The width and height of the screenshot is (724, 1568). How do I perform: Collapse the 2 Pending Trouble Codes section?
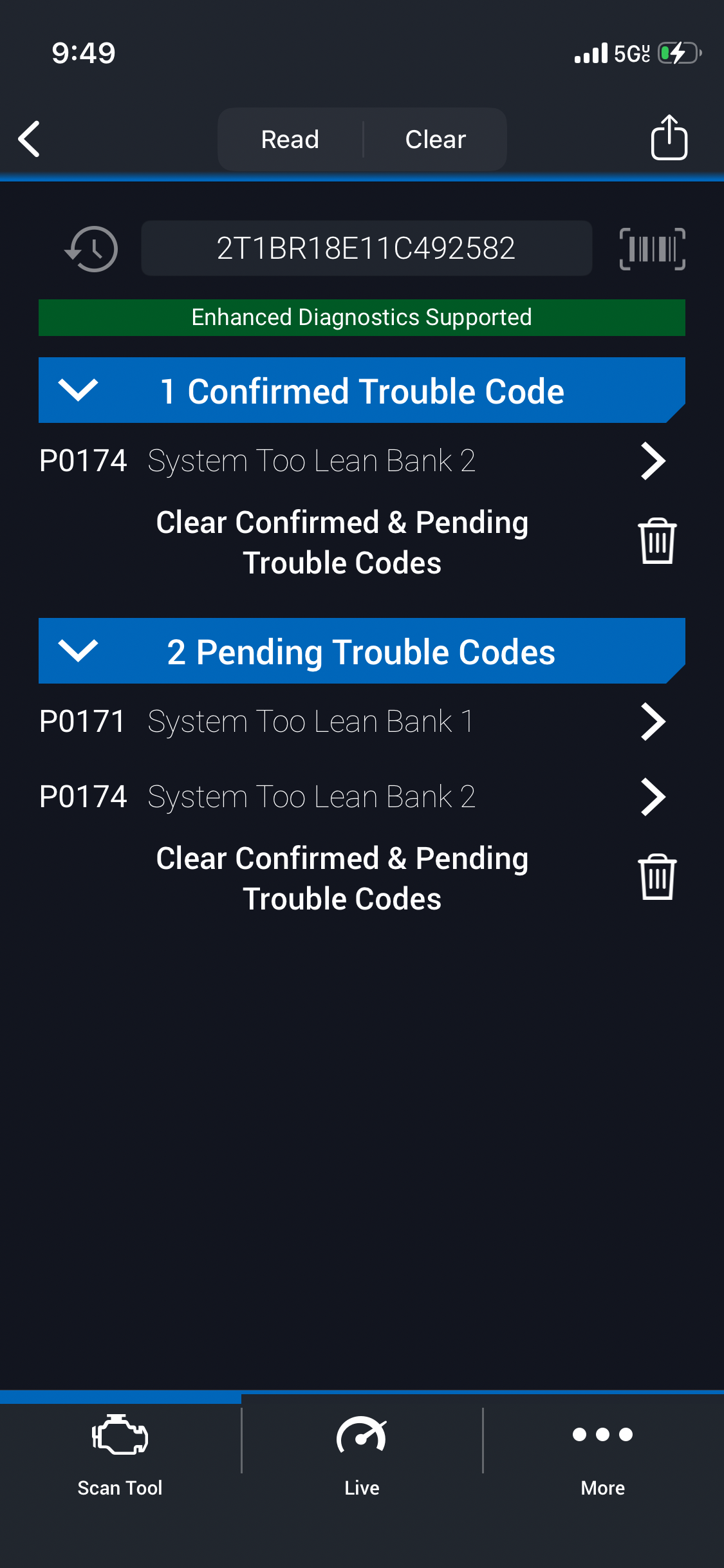click(x=78, y=651)
